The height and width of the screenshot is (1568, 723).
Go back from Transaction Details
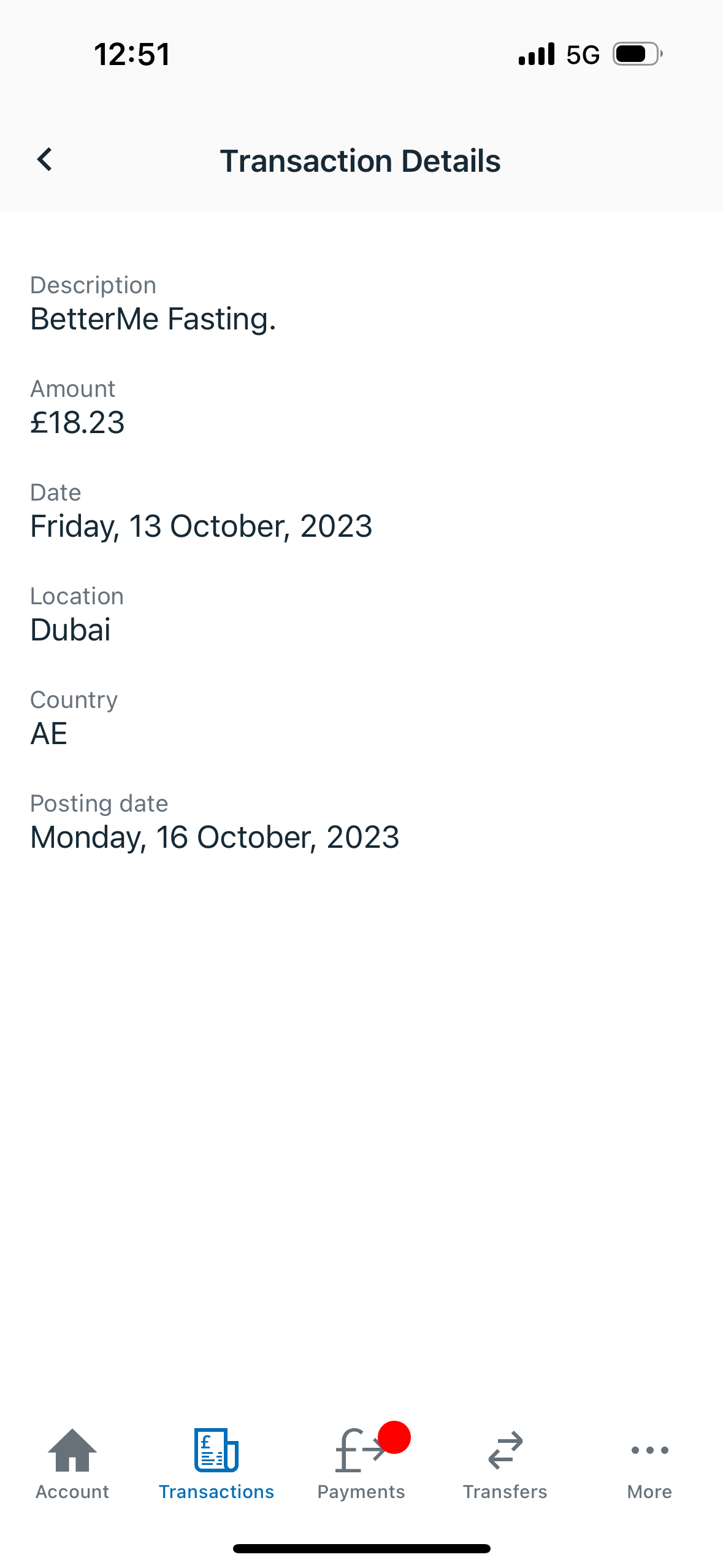point(45,160)
